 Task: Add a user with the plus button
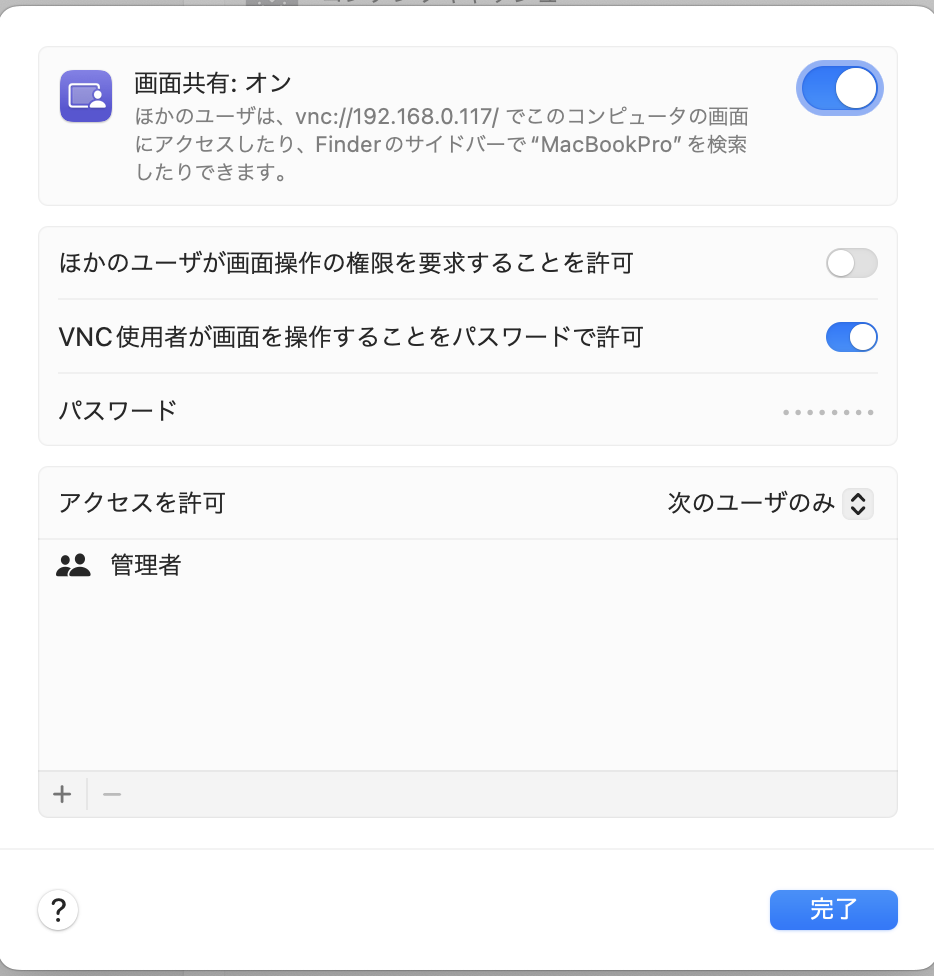tap(62, 795)
